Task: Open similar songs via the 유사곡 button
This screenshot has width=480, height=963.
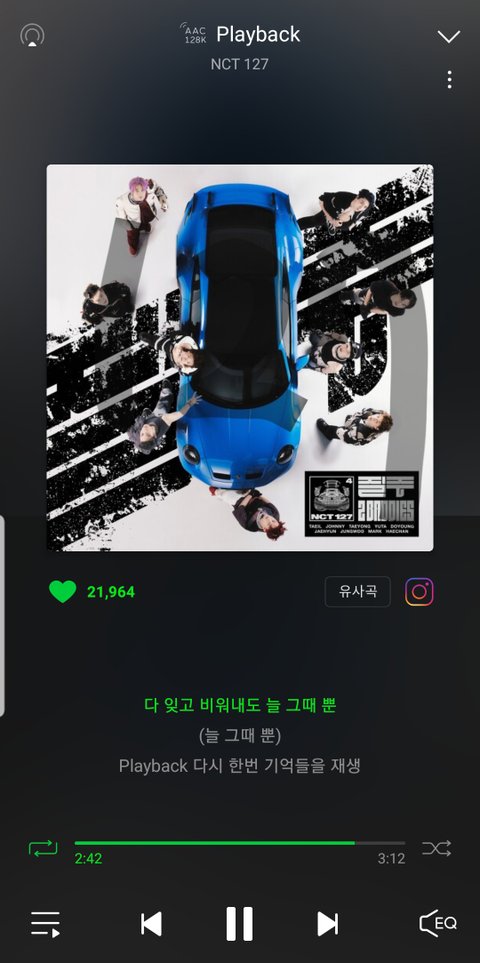Action: click(x=357, y=591)
